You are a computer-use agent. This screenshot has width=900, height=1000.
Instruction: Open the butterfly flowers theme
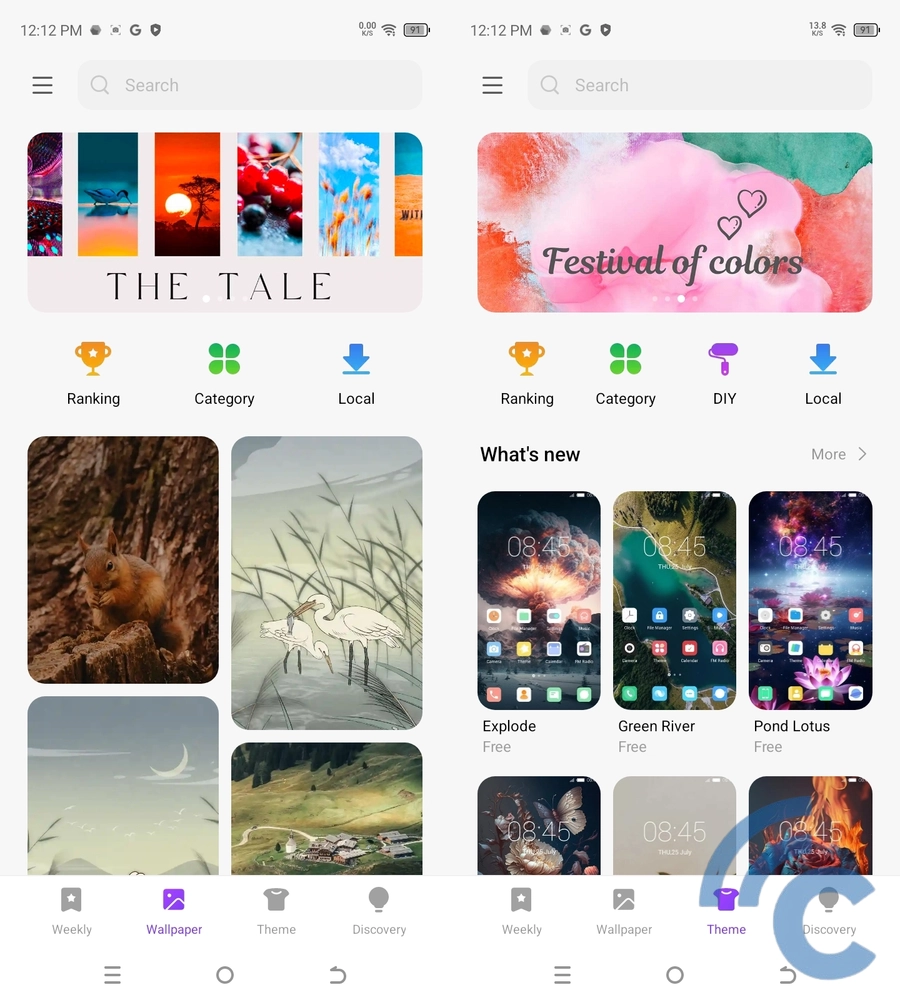click(x=539, y=825)
